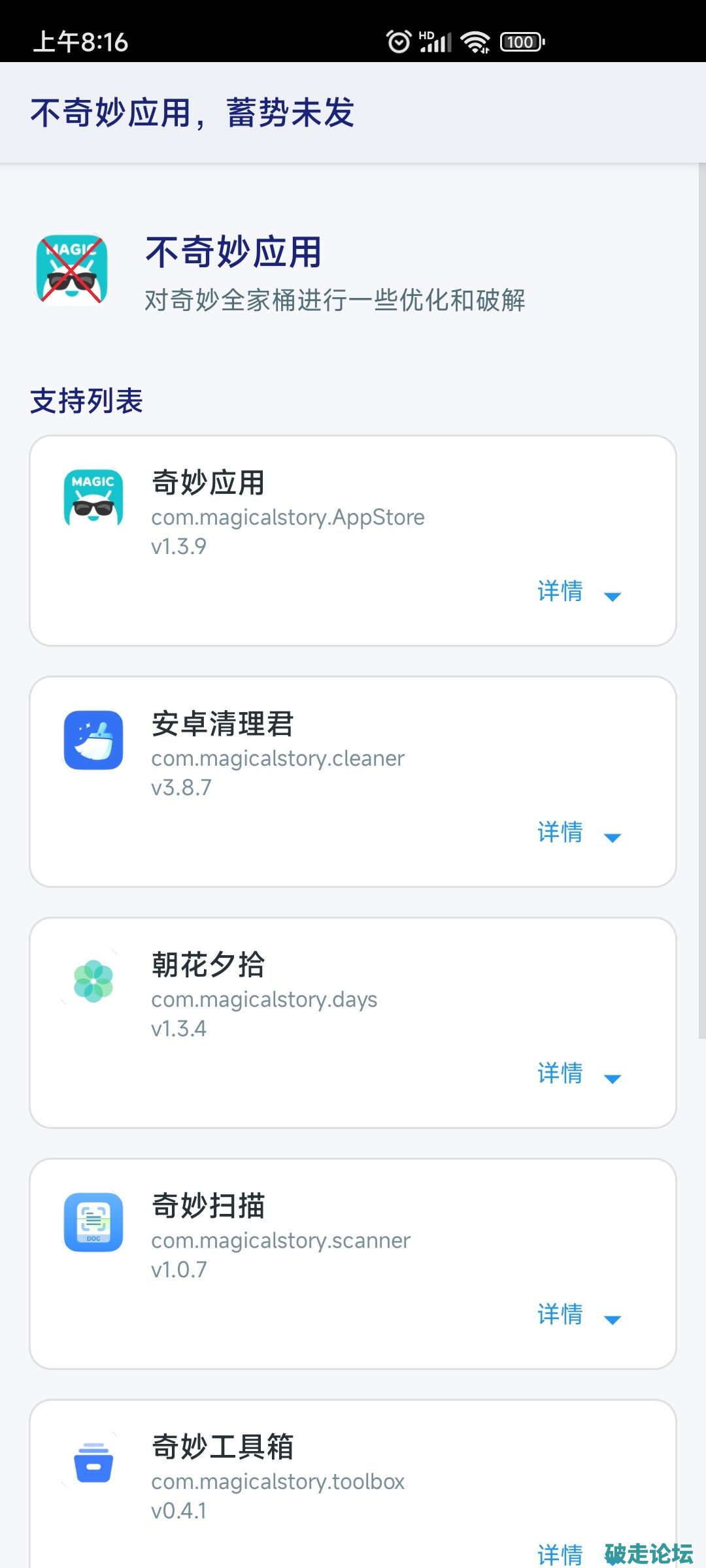Expand 详情 for 奇妙应用
This screenshot has height=1568, width=706.
coord(578,592)
